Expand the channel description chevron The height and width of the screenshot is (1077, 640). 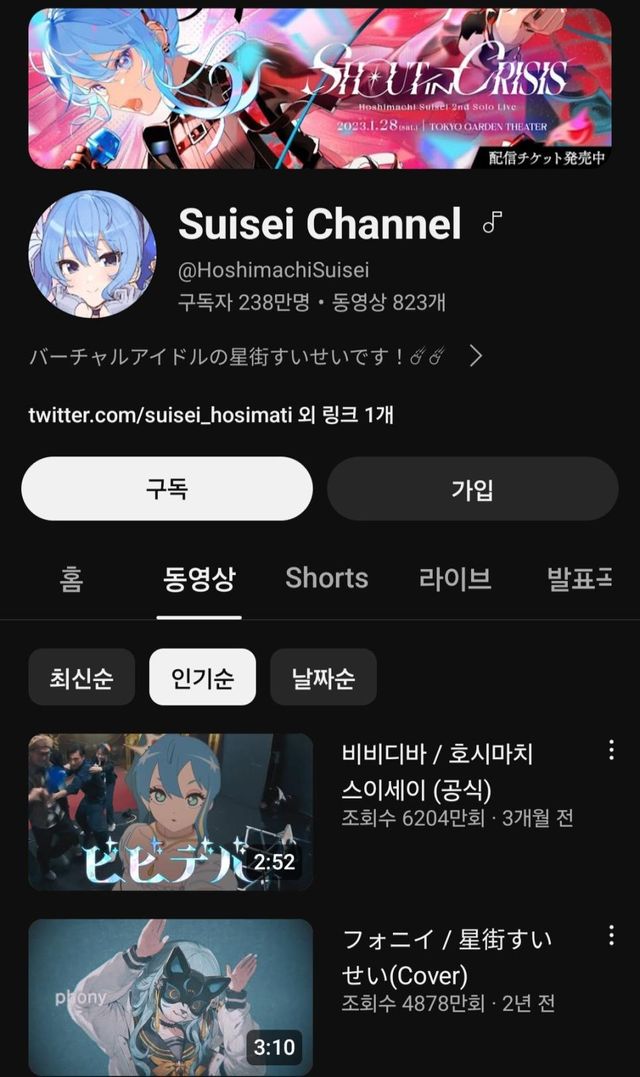point(476,356)
